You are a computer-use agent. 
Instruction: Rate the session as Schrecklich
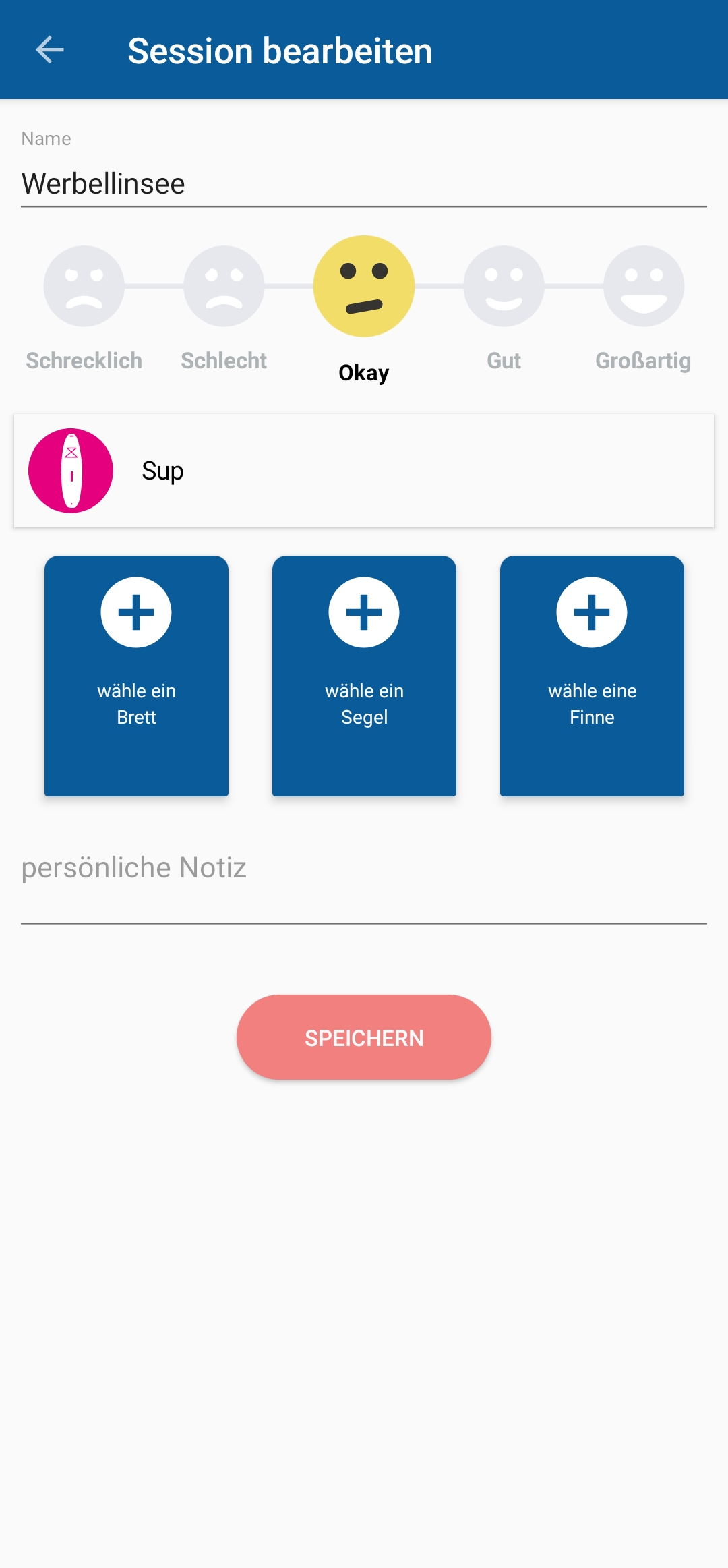[84, 287]
